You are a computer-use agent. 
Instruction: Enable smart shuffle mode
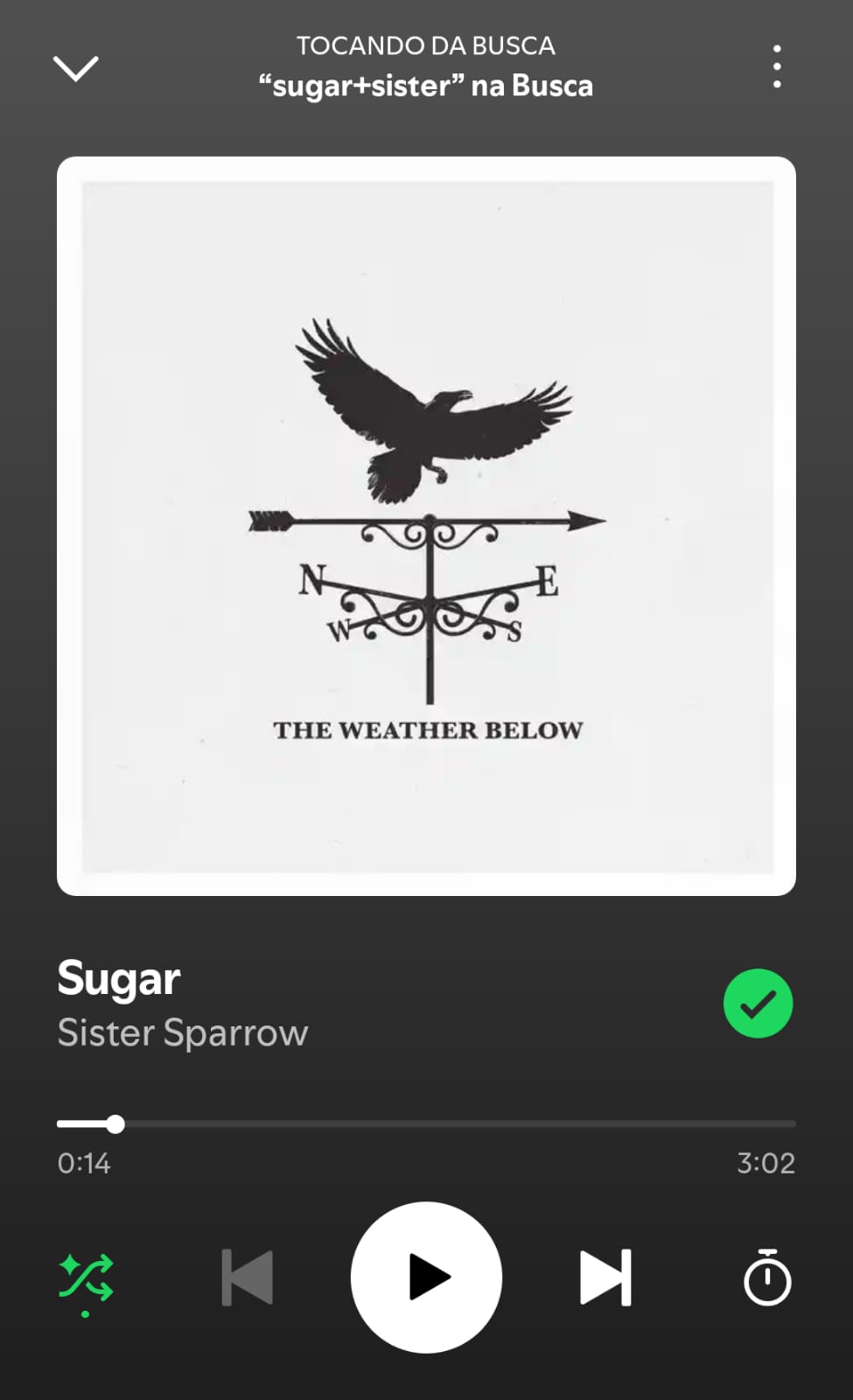coord(85,1277)
